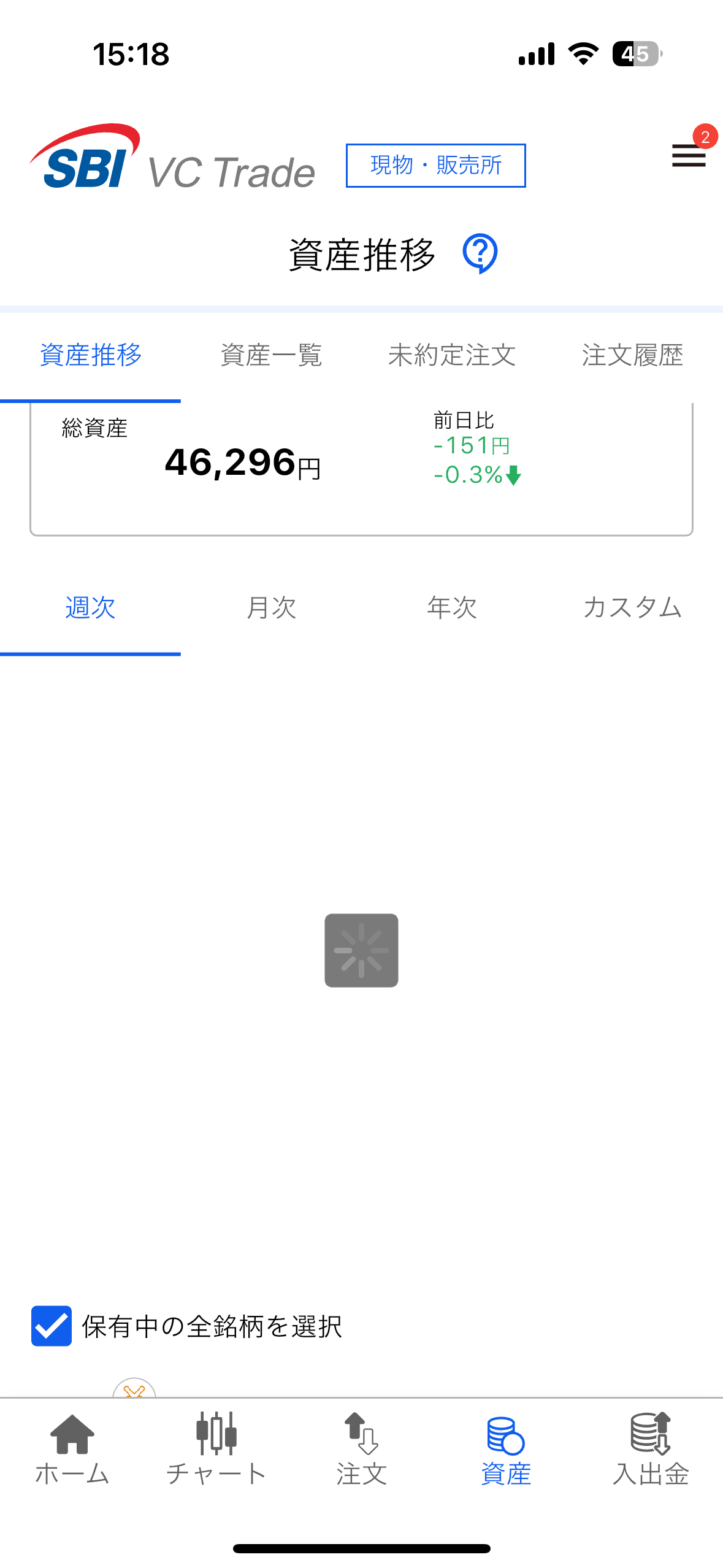Show the 月次 period view
This screenshot has width=723, height=1568.
(x=271, y=608)
